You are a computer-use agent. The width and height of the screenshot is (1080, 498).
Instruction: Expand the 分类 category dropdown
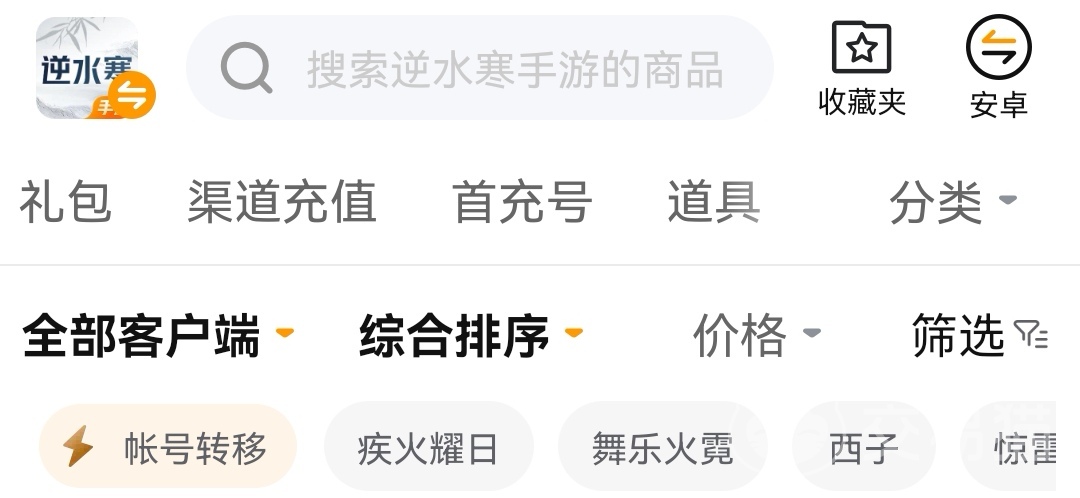tap(953, 202)
